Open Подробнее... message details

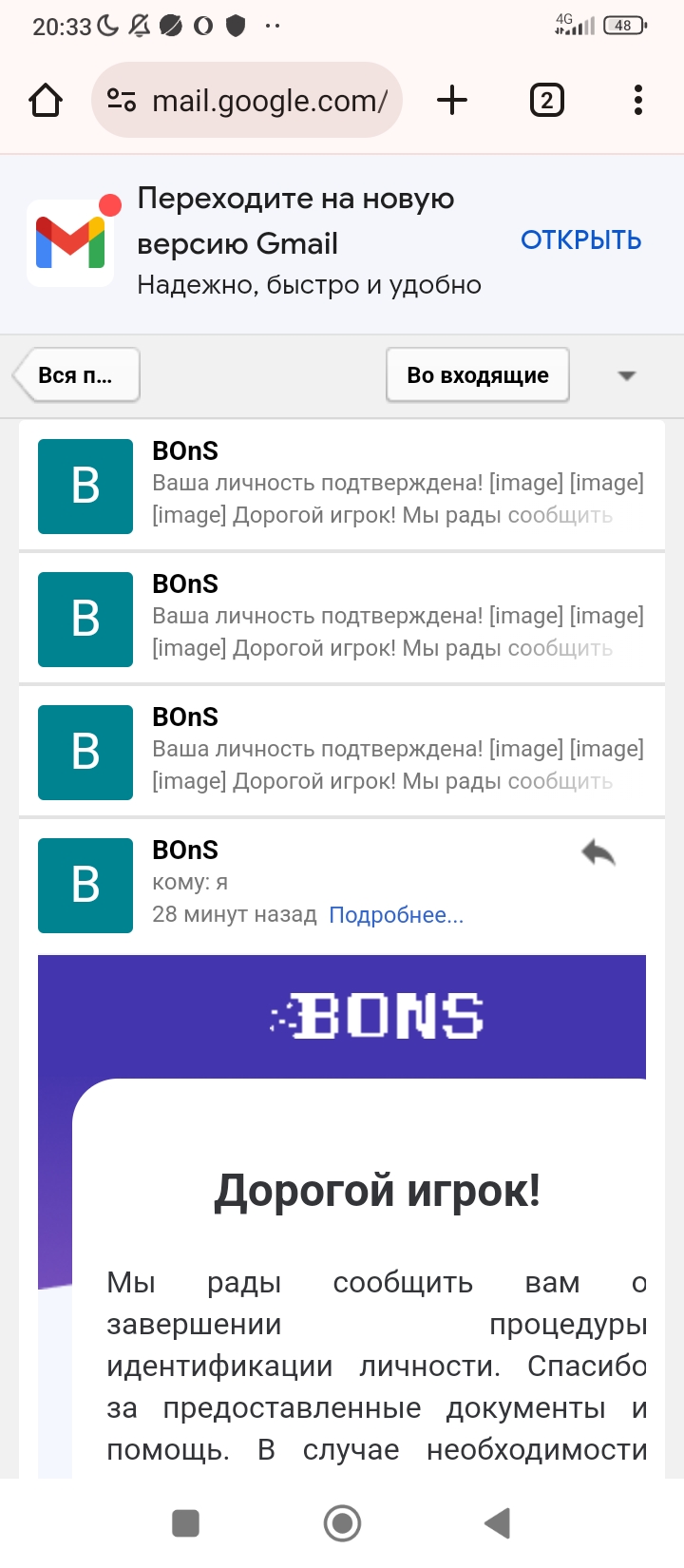(x=396, y=915)
